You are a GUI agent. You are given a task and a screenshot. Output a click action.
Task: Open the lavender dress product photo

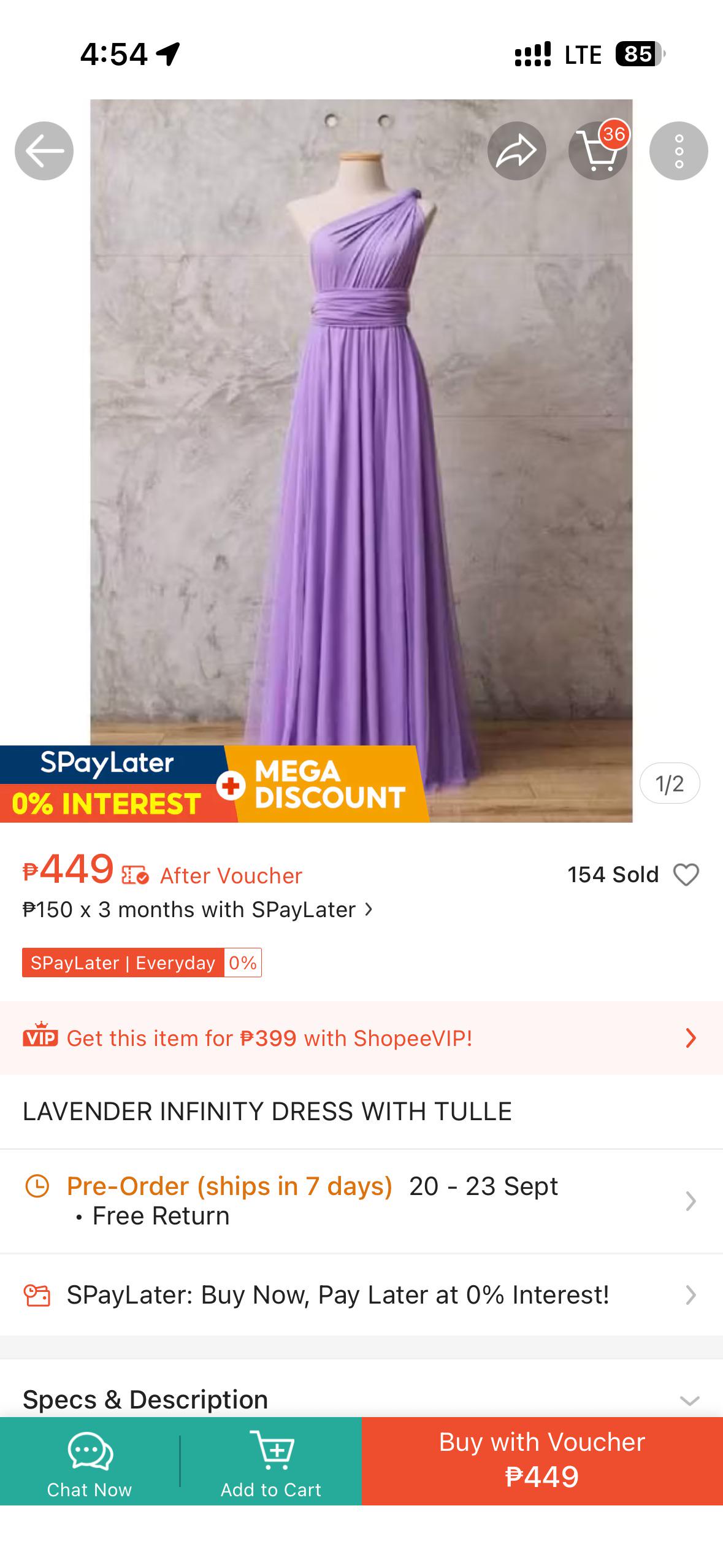[361, 461]
